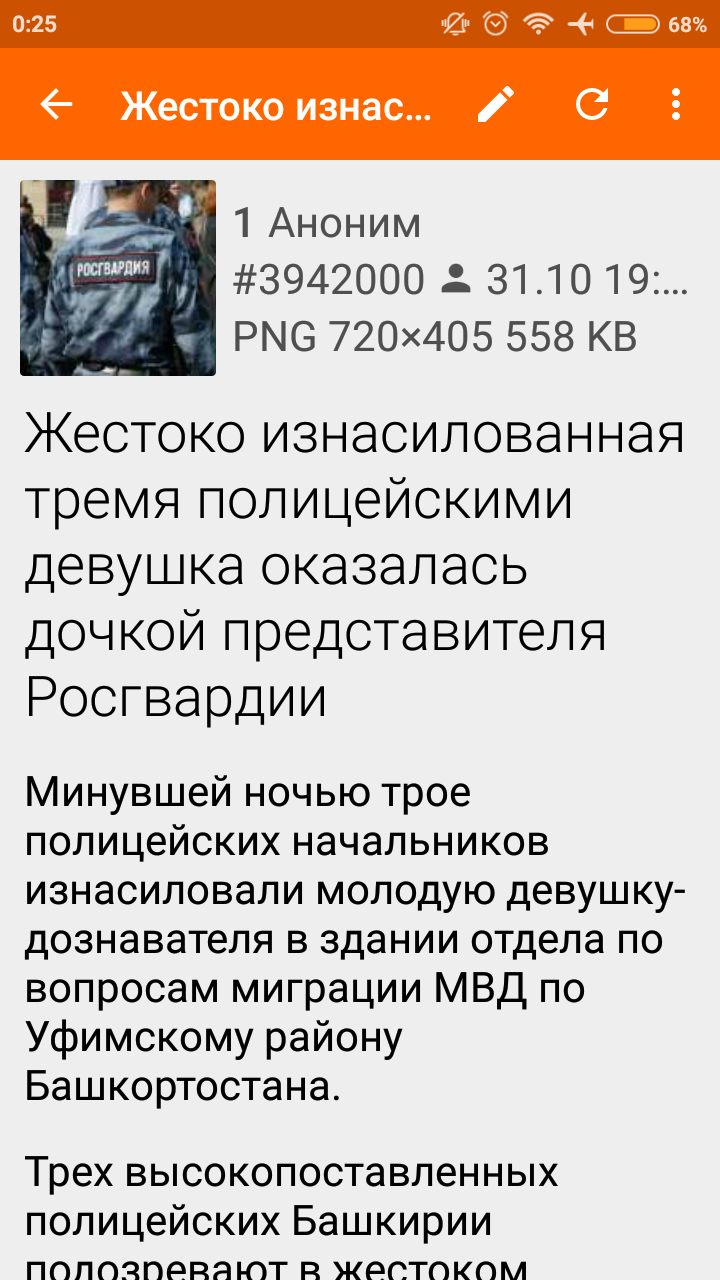This screenshot has width=720, height=1280.
Task: Open the attached Rosgvardia image thumbnail
Action: pos(118,278)
